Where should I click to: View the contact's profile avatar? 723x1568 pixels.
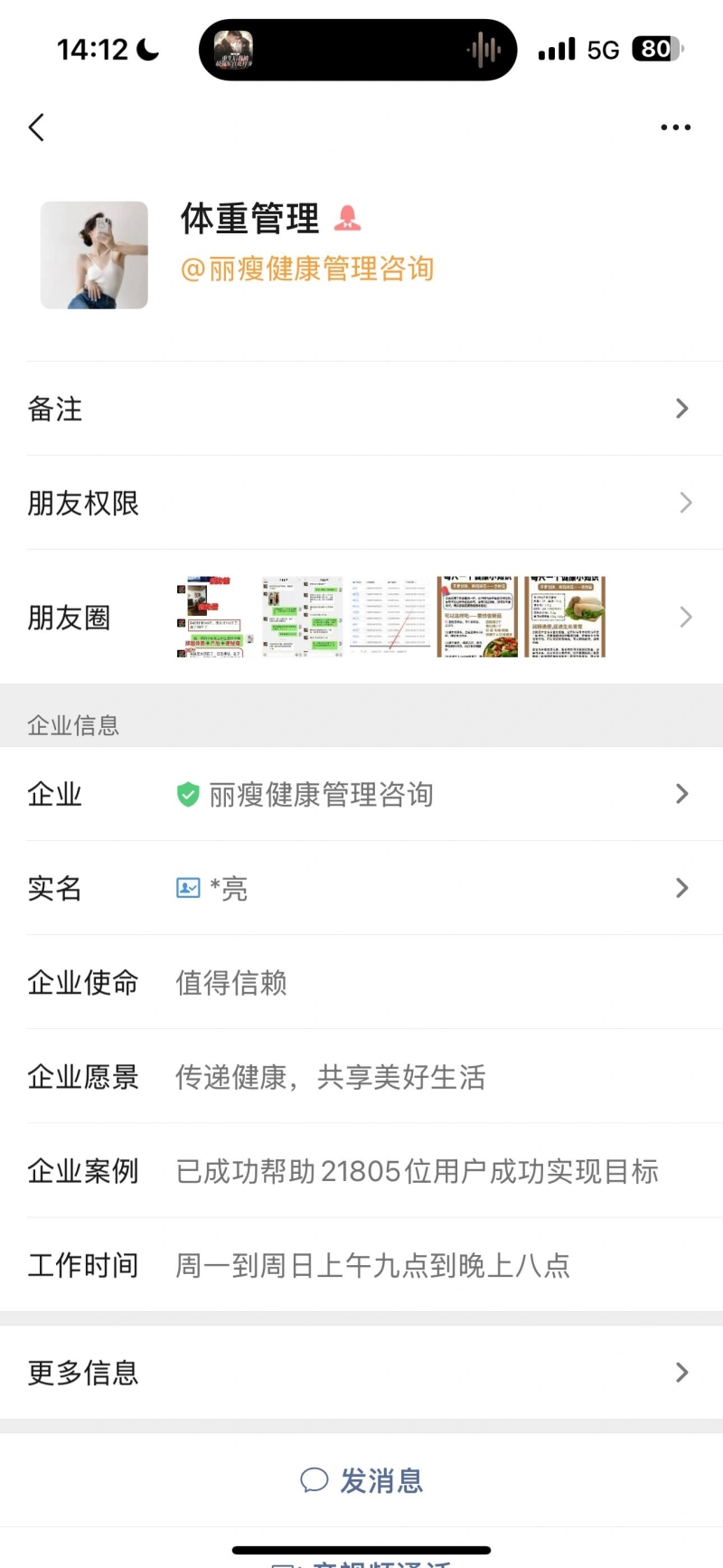94,255
